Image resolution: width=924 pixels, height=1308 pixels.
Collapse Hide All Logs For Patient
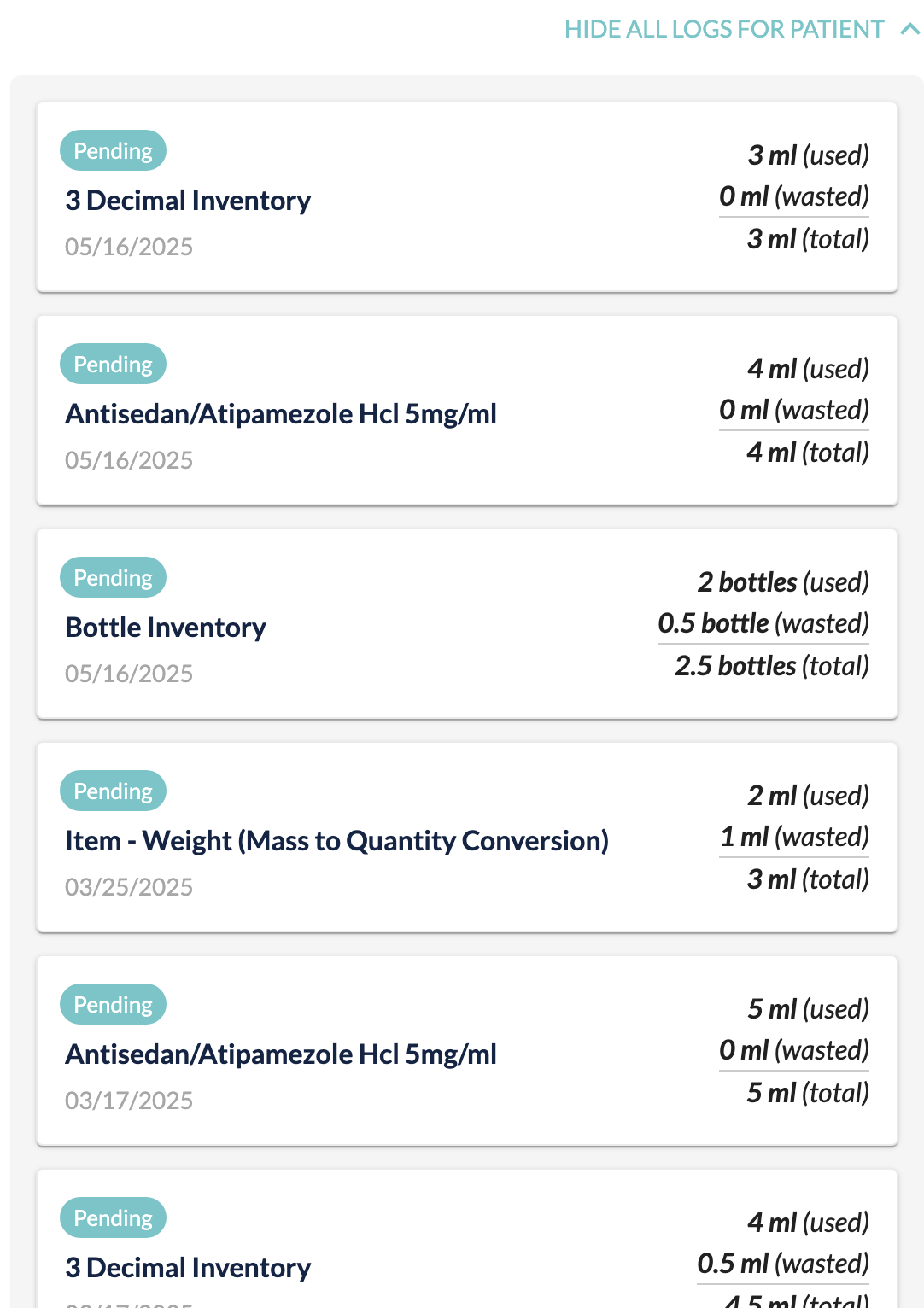pyautogui.click(x=741, y=29)
